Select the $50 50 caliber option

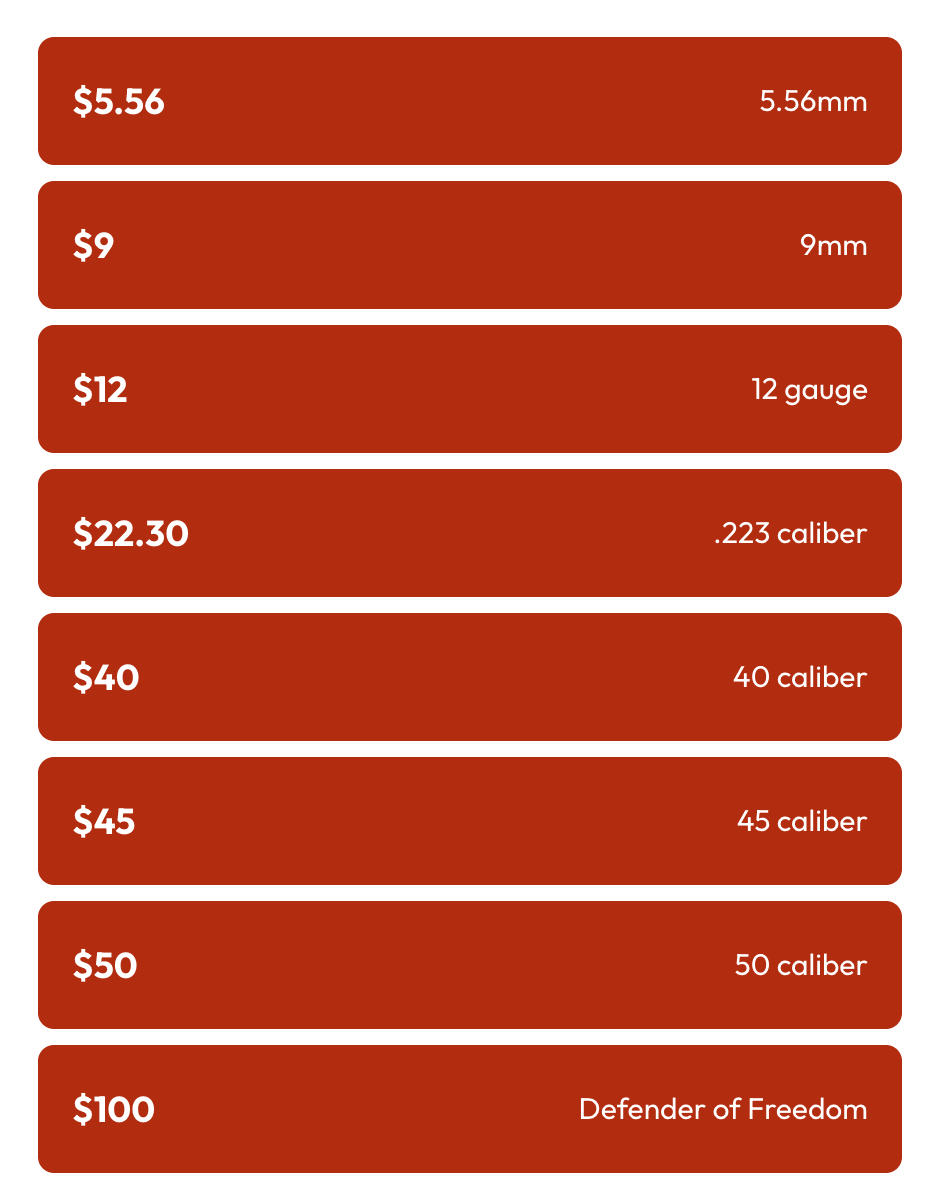pos(469,965)
